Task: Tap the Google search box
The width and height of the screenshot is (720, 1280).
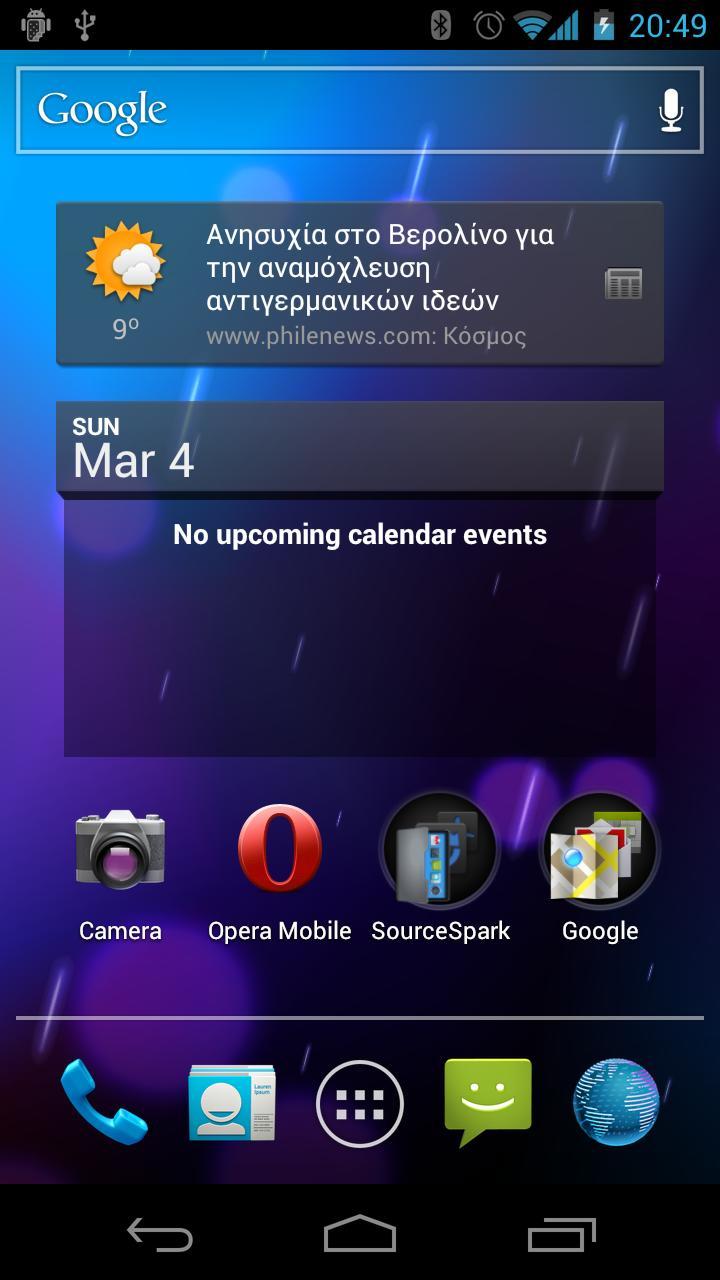Action: [x=330, y=110]
